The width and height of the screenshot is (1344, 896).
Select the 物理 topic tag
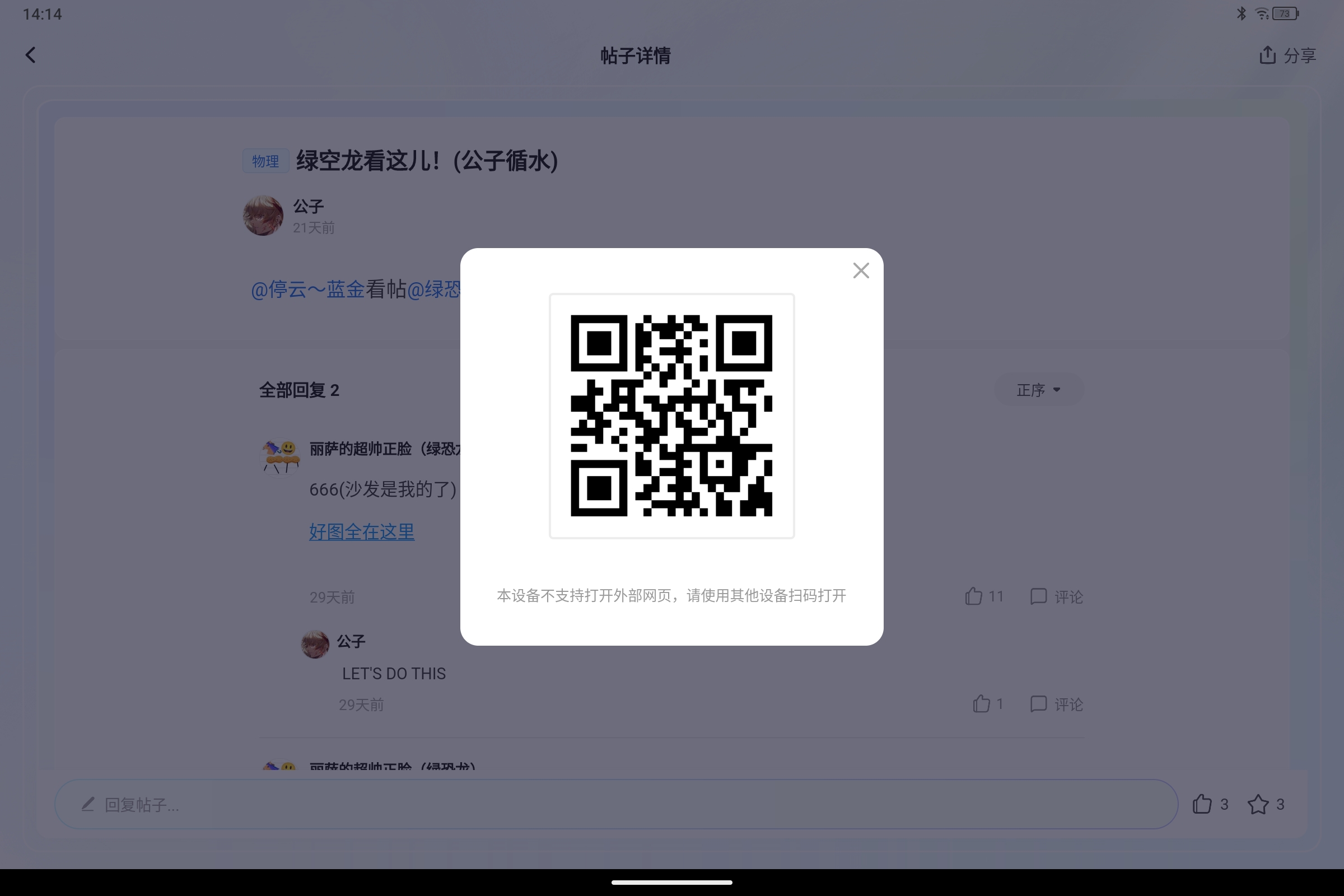(265, 161)
